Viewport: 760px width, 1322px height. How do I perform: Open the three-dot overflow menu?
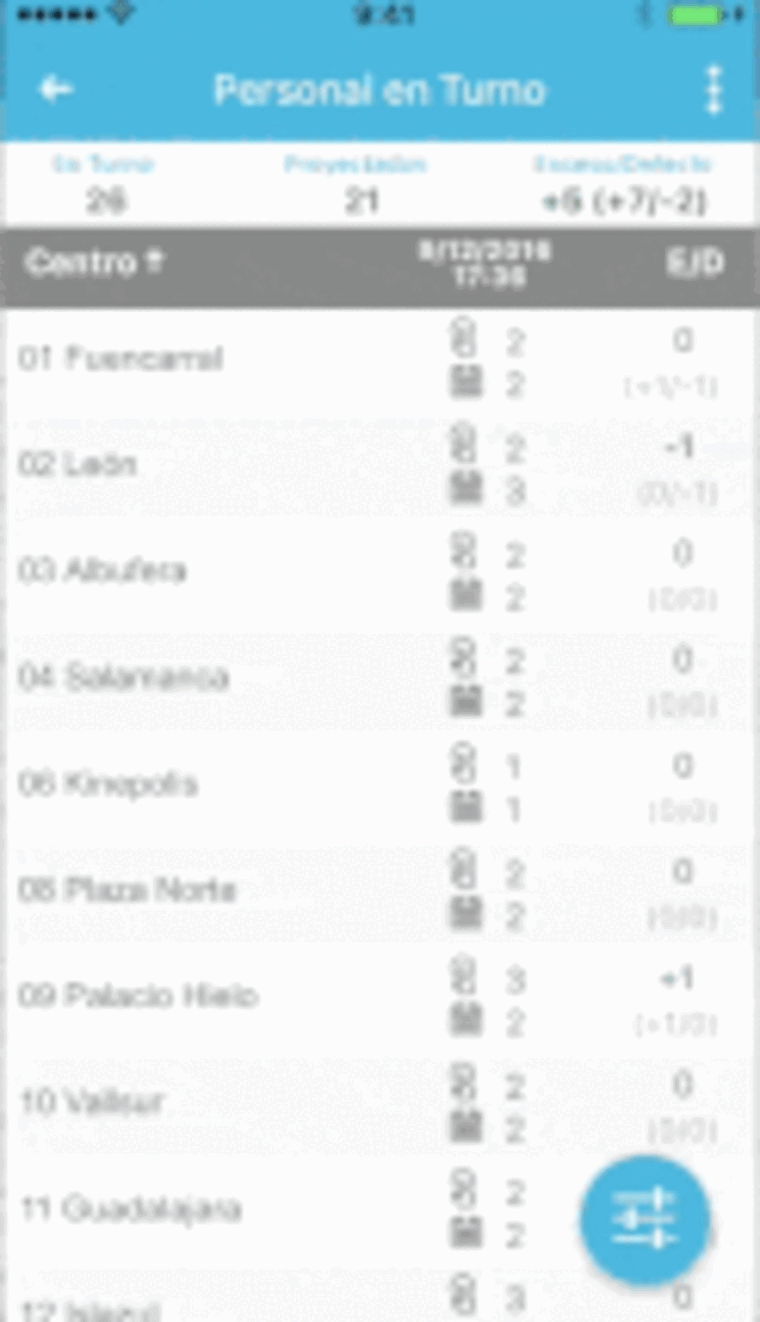(x=714, y=90)
